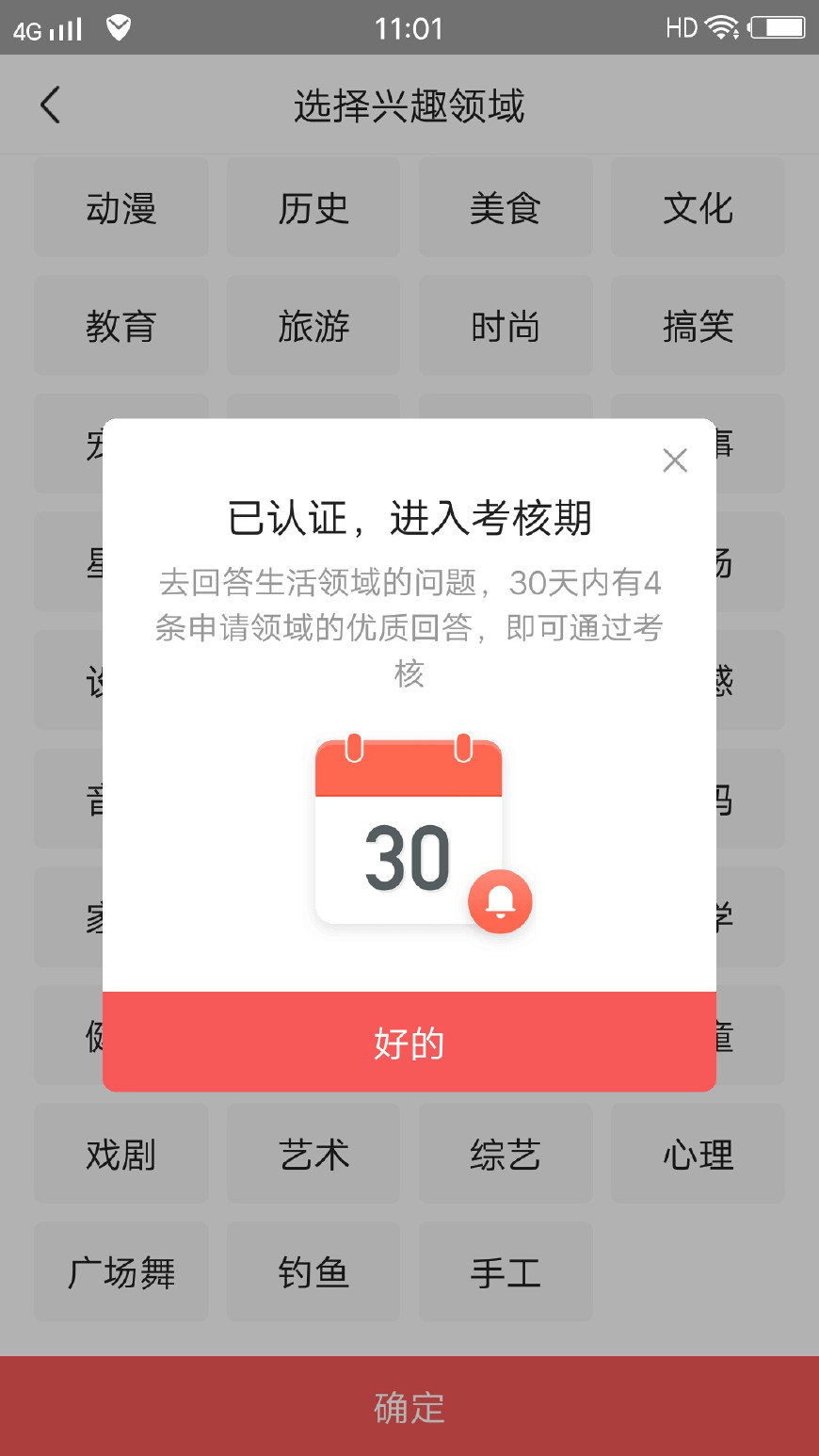Viewport: 819px width, 1456px height.
Task: Tap the Wi-Fi icon in the status bar
Action: [x=718, y=27]
